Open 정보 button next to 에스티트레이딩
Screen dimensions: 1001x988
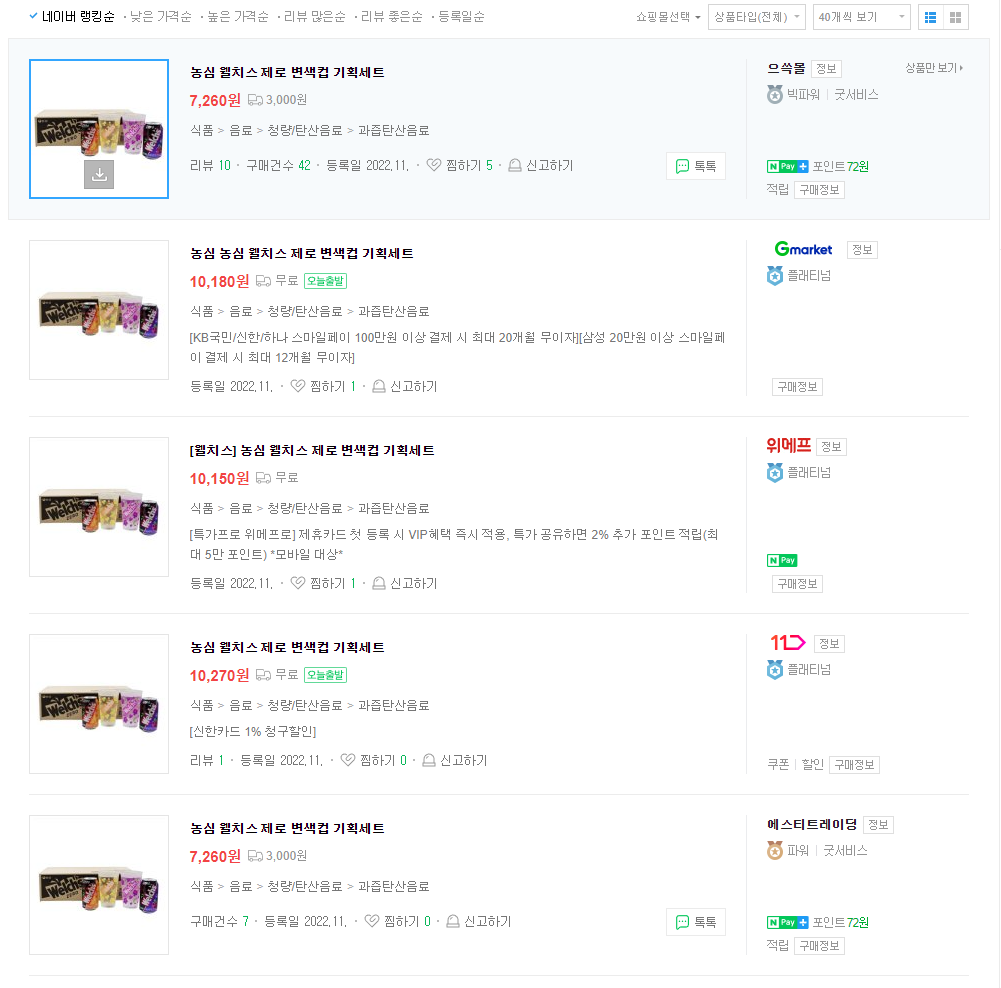[878, 825]
